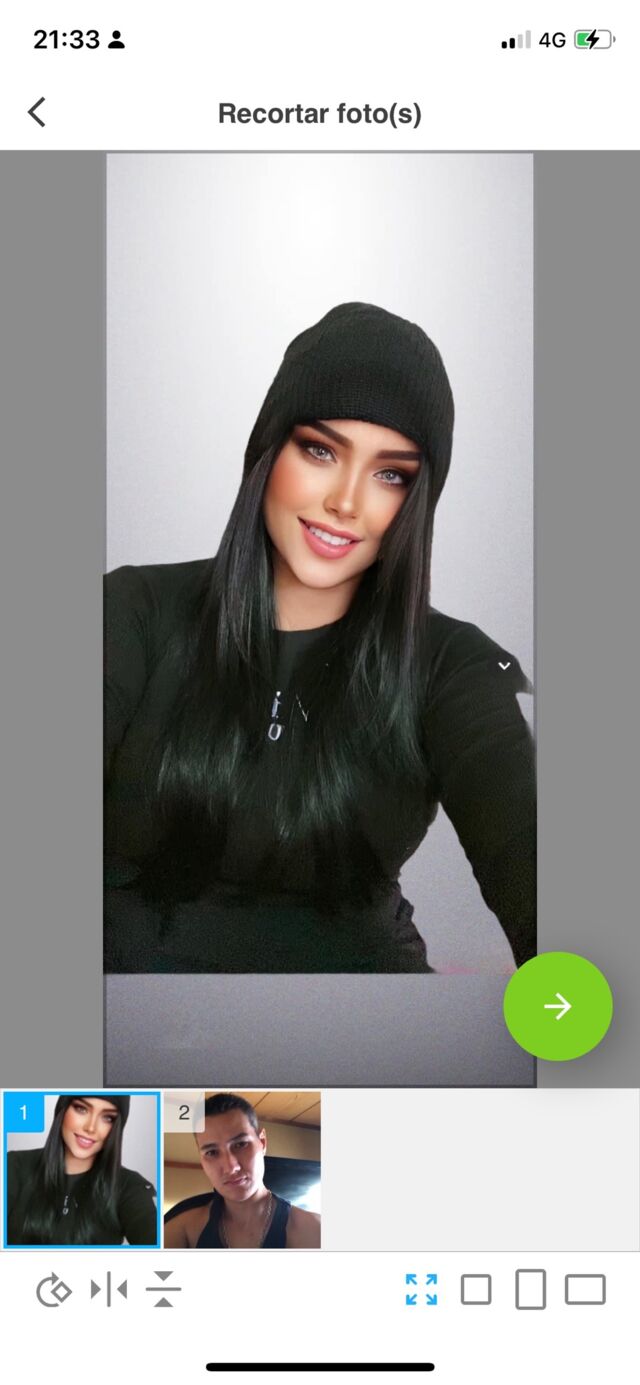
Task: Rotate the photo
Action: coord(53,1290)
